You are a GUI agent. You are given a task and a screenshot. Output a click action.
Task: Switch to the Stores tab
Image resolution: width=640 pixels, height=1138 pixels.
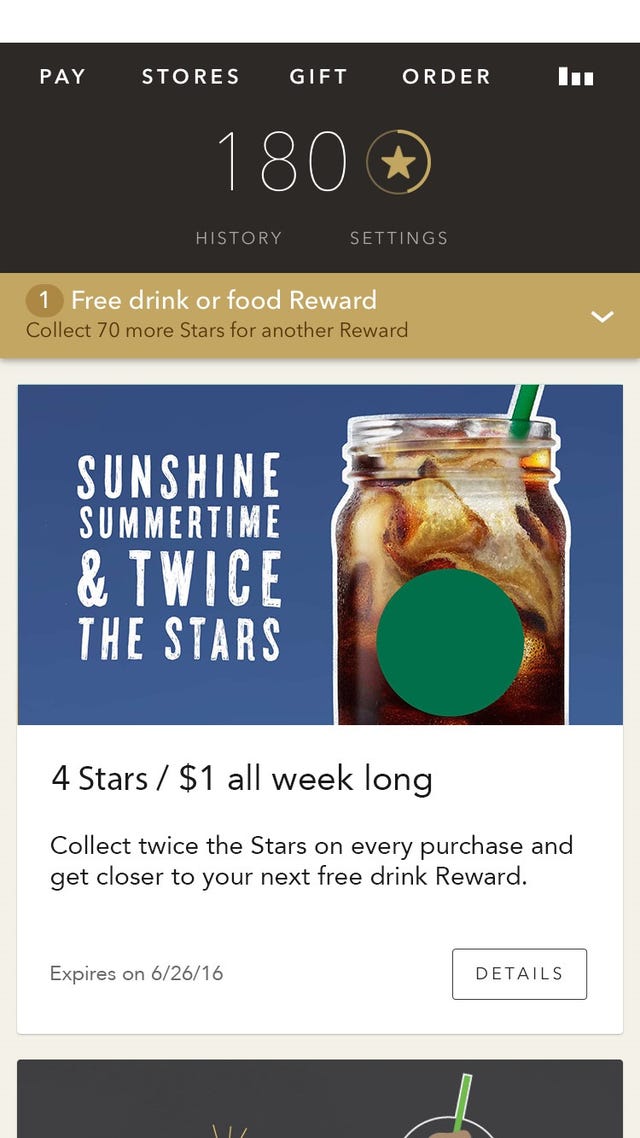(x=190, y=77)
